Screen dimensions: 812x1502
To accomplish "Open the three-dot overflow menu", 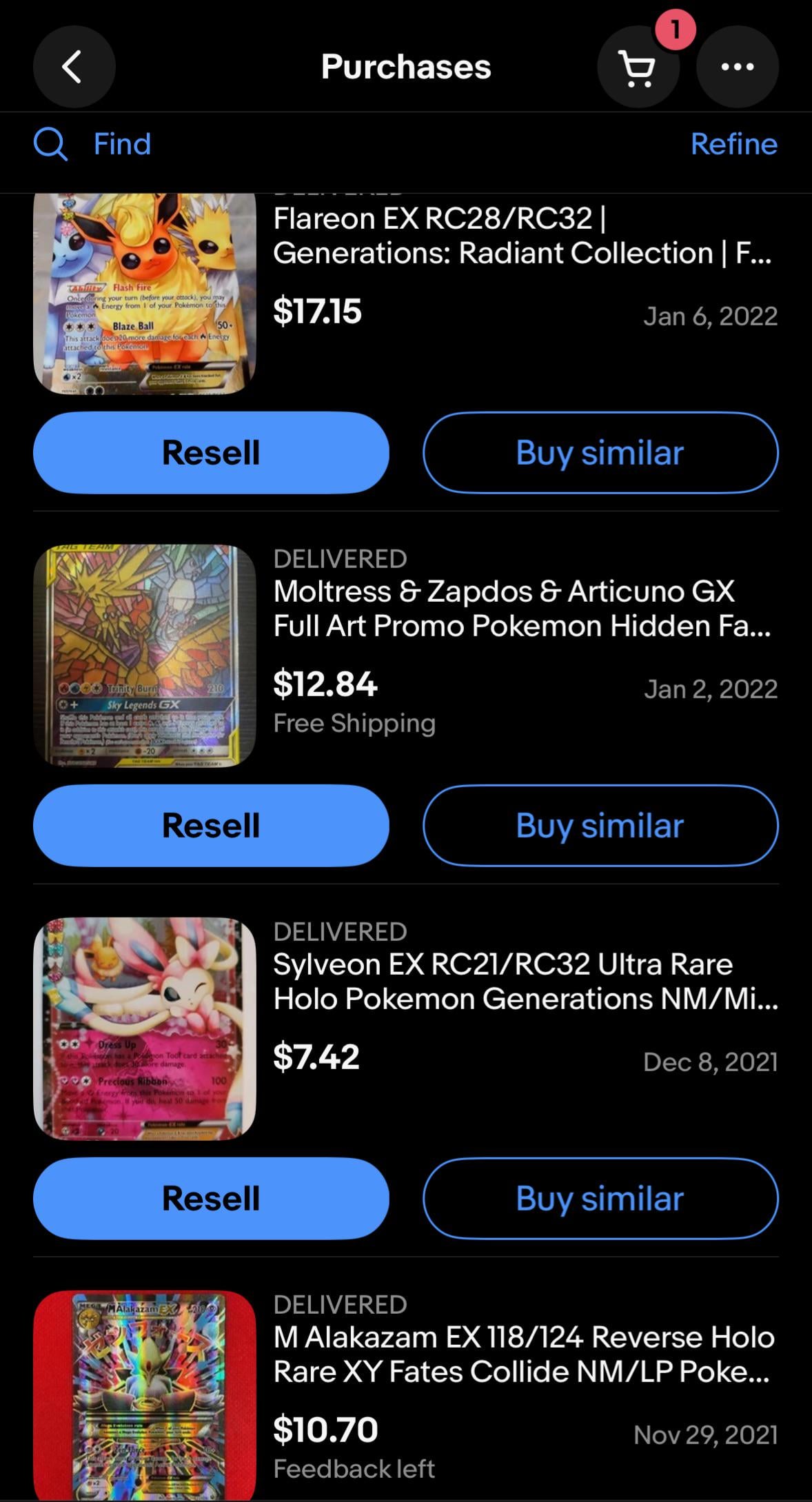I will coord(738,67).
